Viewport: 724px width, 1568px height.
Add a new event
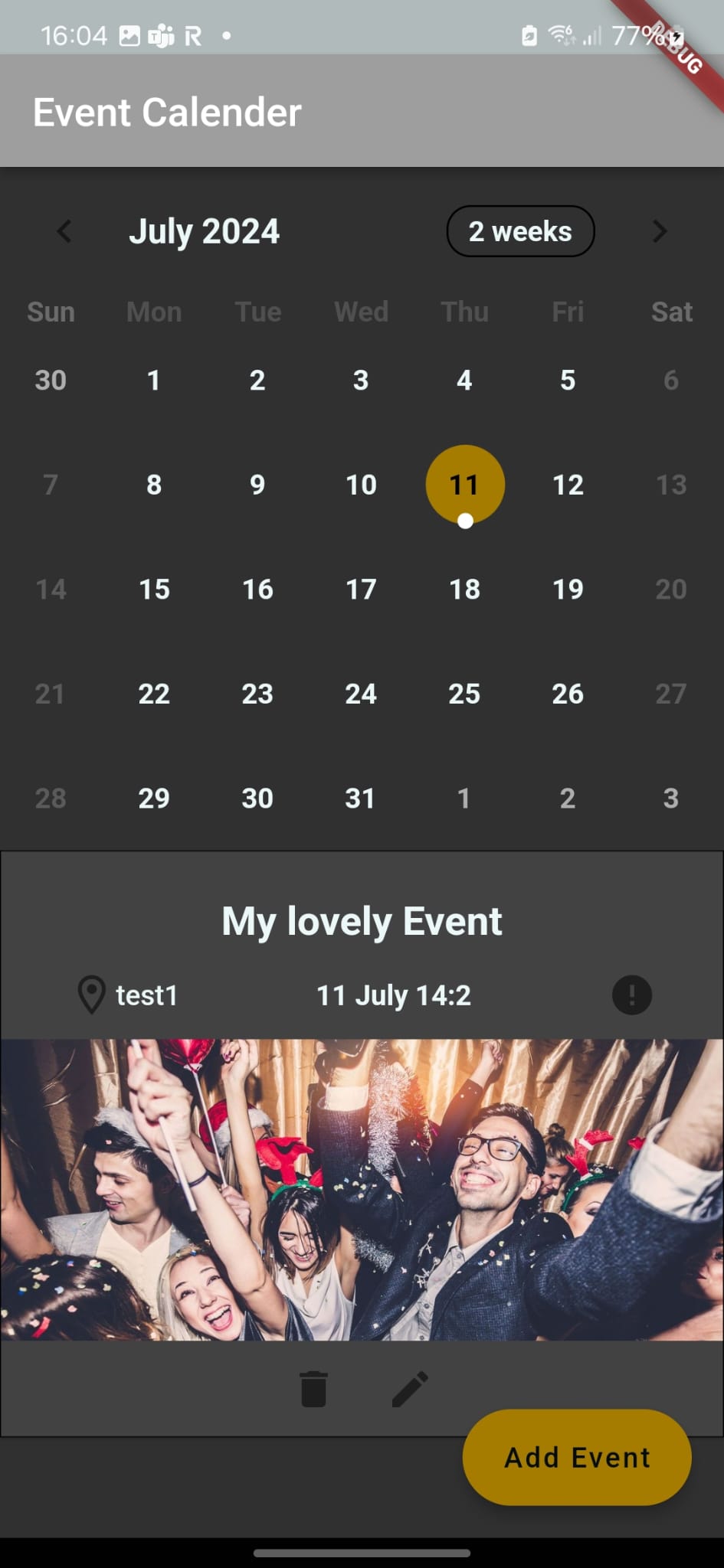577,1457
